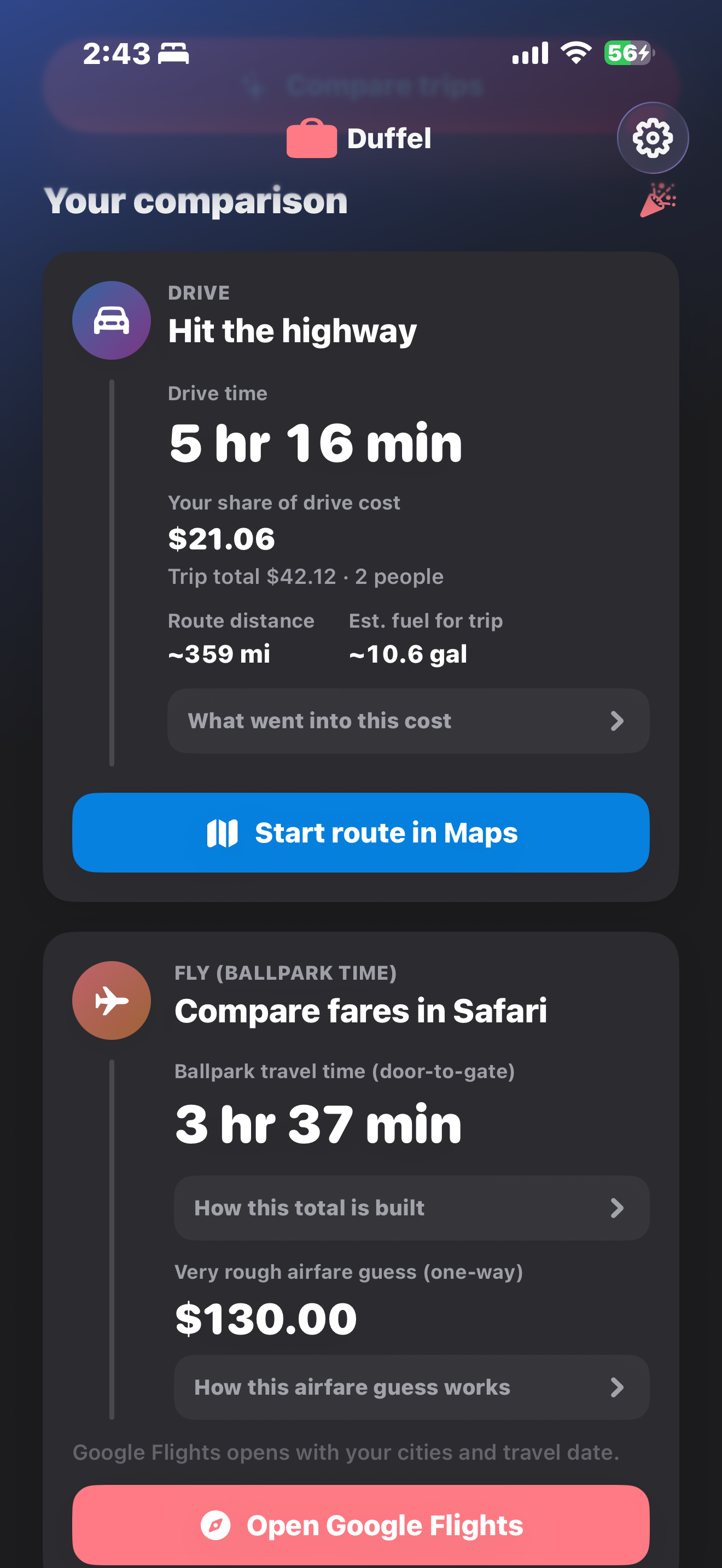Expand How this total is built
Image resolution: width=722 pixels, height=1568 pixels.
tap(411, 1208)
